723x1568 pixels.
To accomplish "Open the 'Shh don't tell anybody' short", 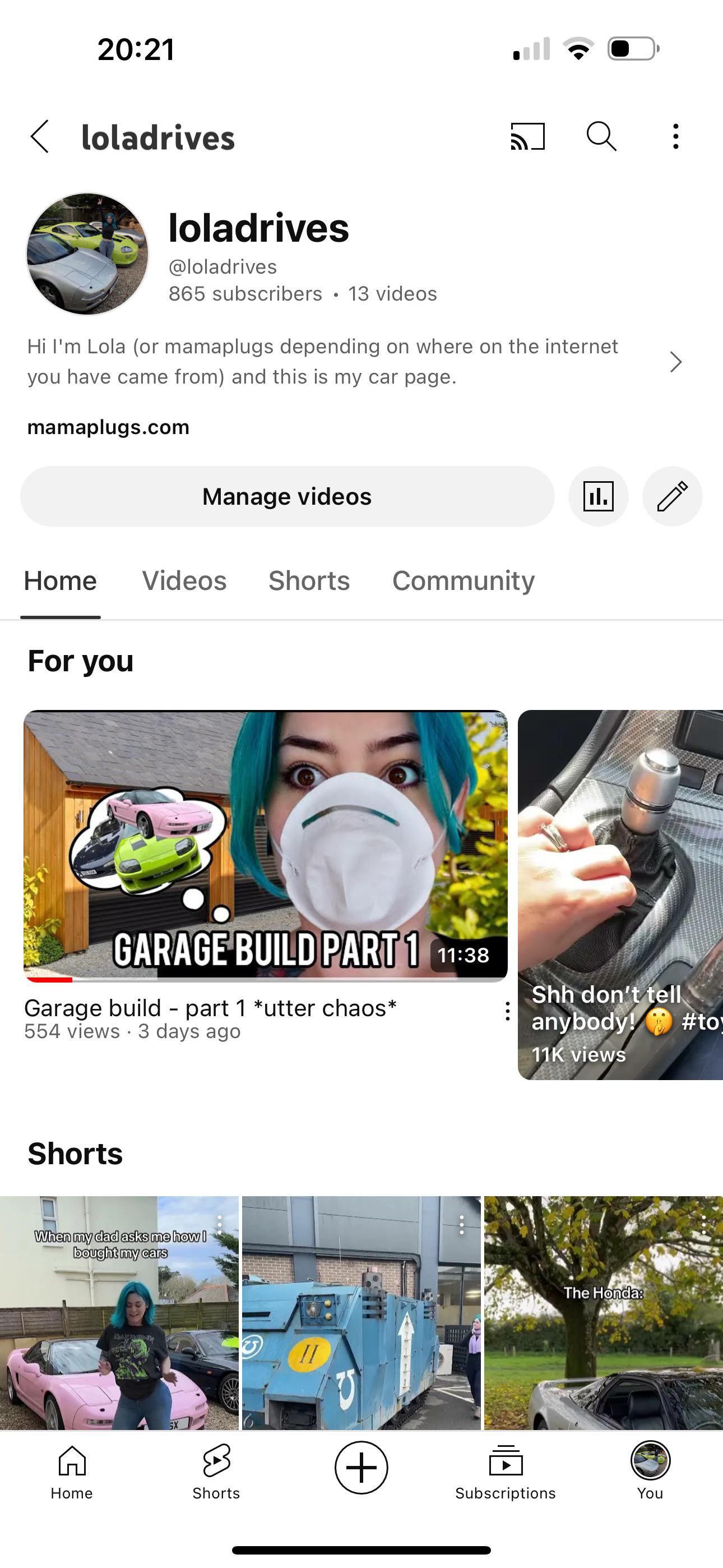I will [619, 895].
